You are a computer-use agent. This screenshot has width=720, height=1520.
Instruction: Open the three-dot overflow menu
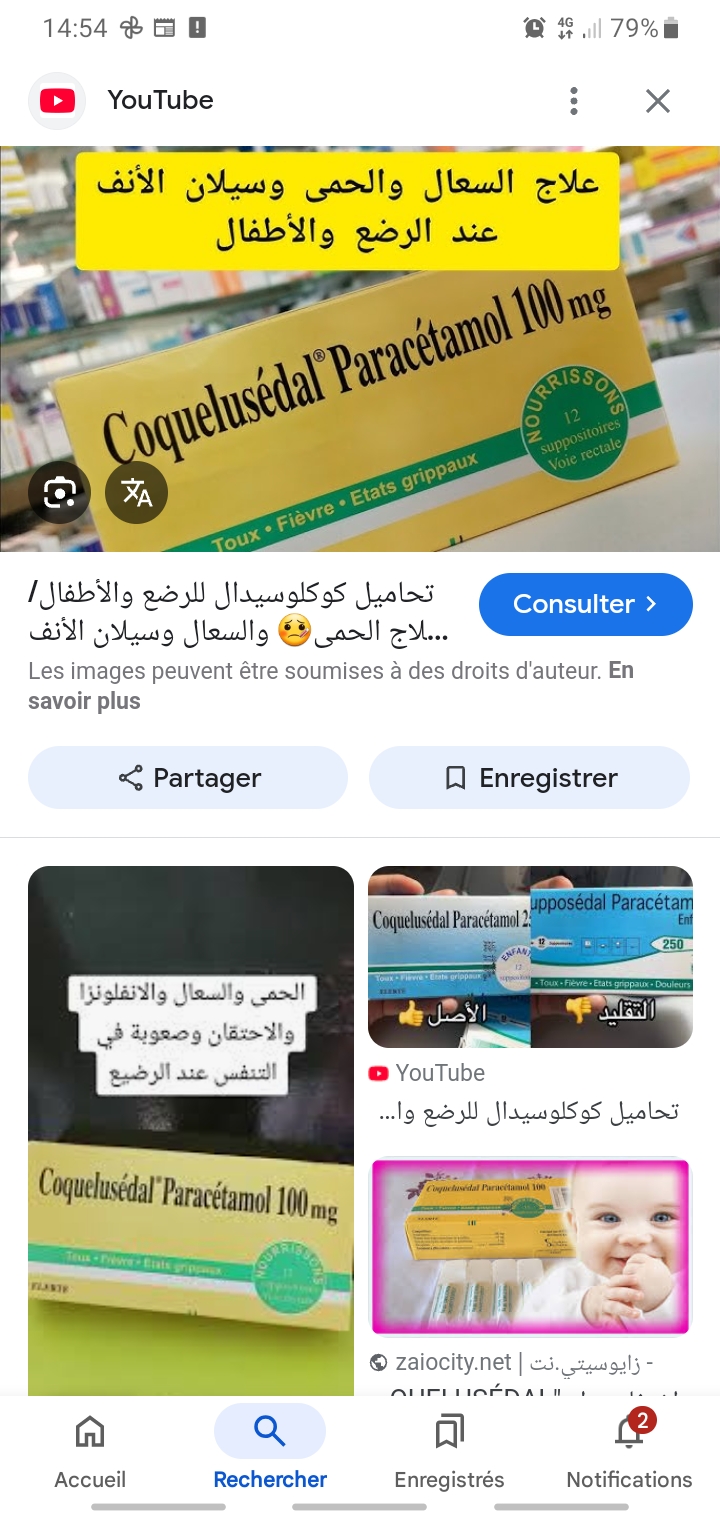coord(573,100)
